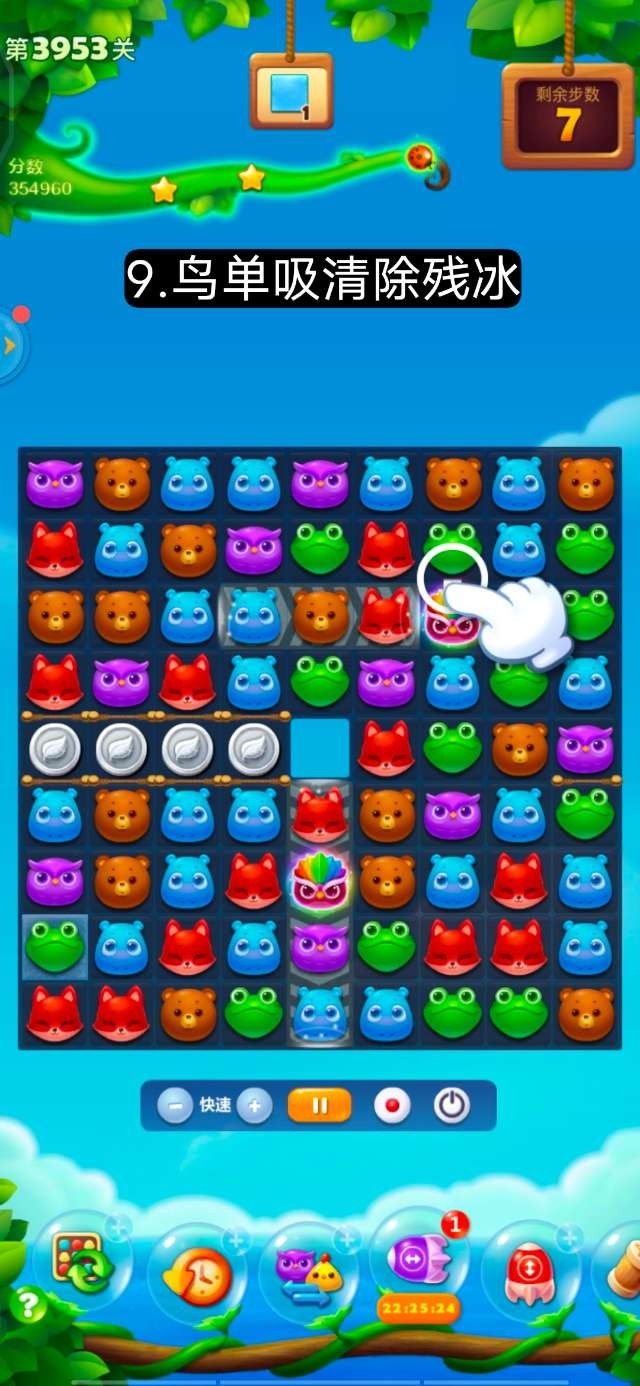Decrease playback speed with minus button

click(175, 1106)
